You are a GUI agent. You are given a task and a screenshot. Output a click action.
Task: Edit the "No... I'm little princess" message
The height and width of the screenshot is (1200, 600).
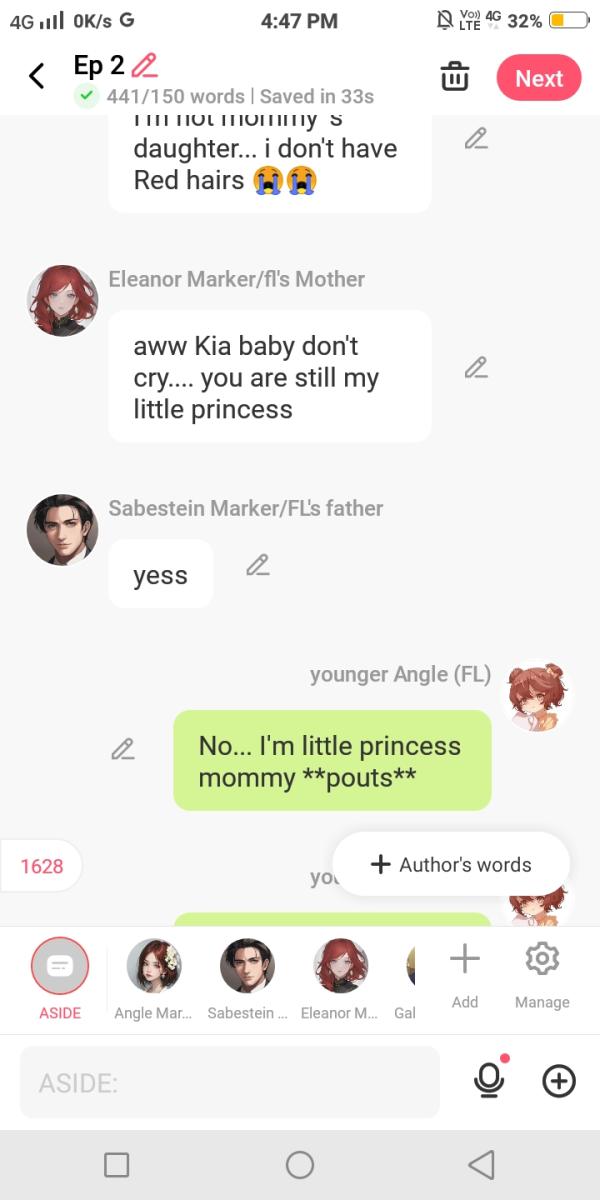(x=123, y=749)
